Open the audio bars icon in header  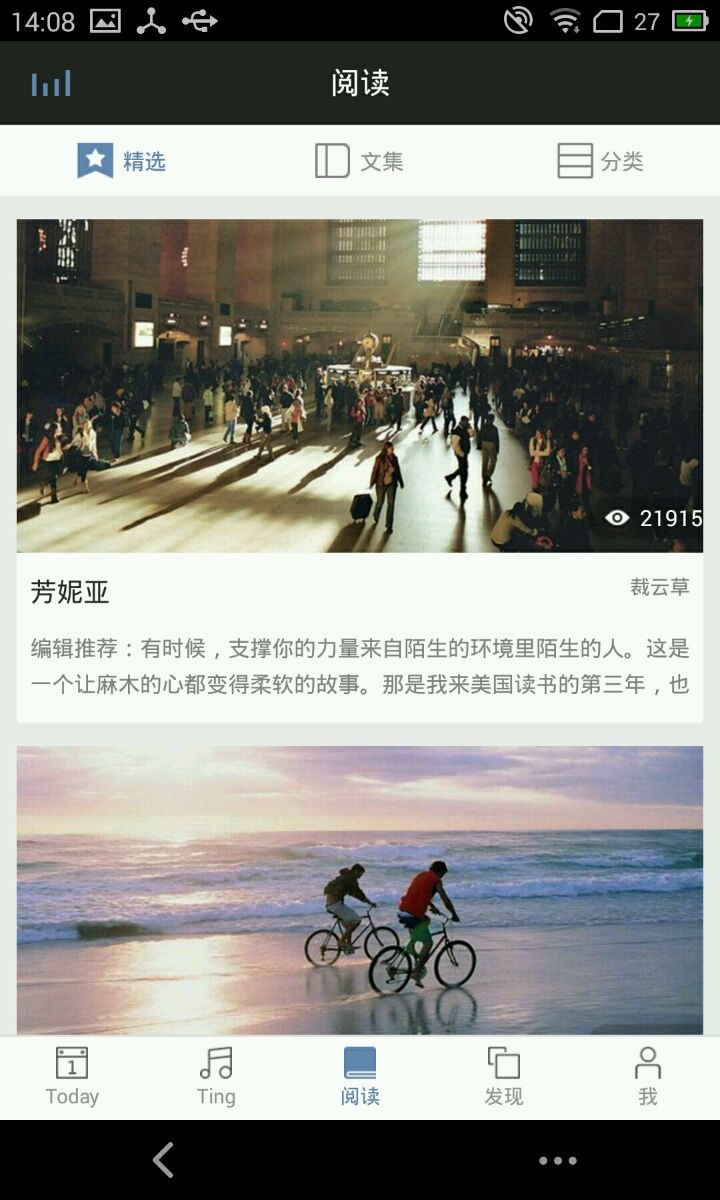51,84
